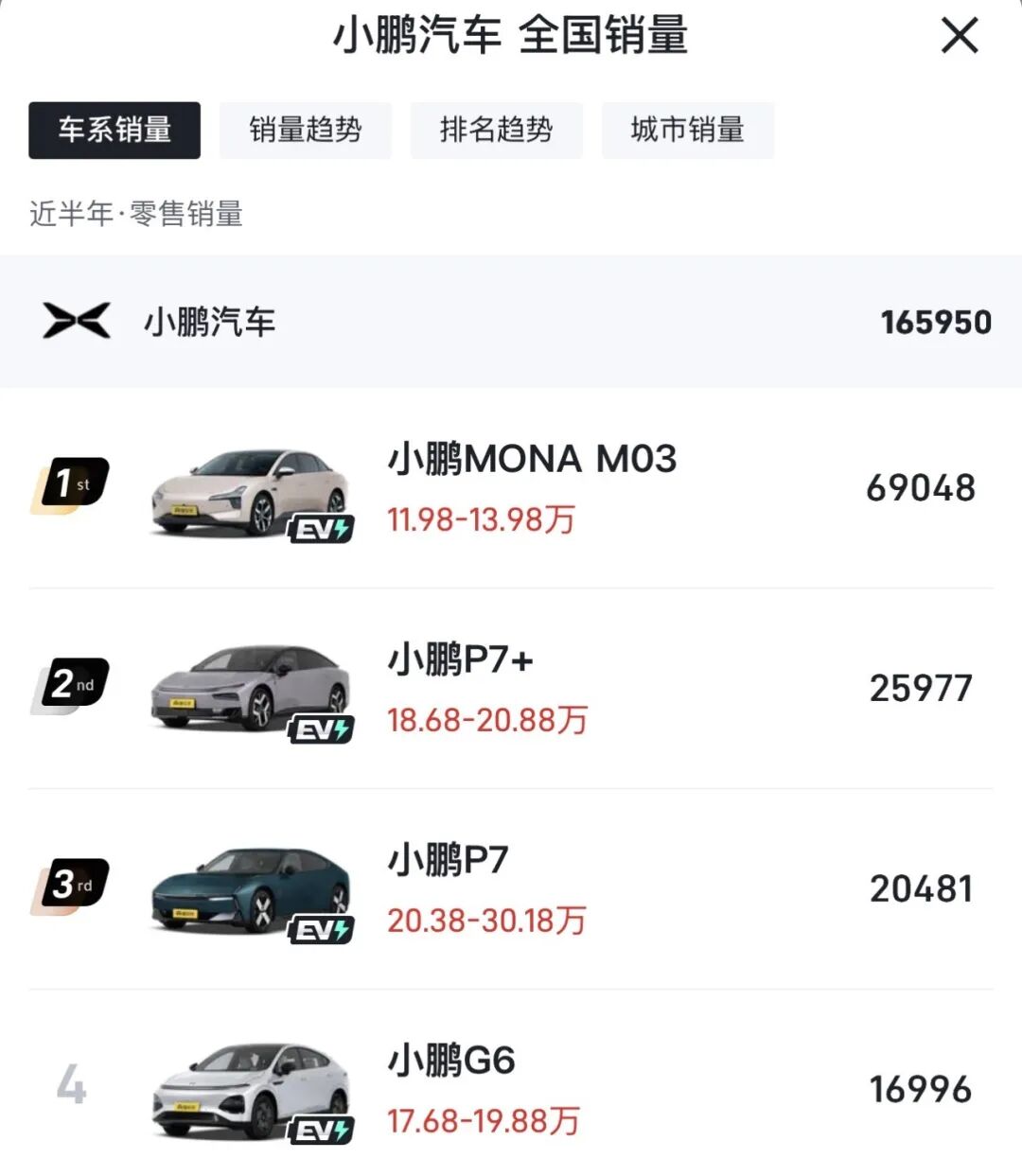
Task: Switch to the 城市销量 tab
Action: coord(688,130)
